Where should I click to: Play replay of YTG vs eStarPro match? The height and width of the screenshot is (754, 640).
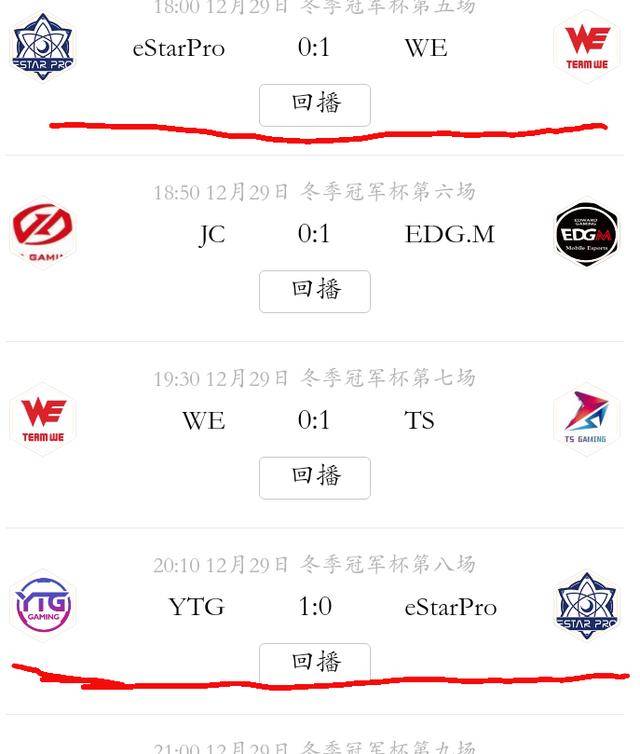(x=315, y=662)
